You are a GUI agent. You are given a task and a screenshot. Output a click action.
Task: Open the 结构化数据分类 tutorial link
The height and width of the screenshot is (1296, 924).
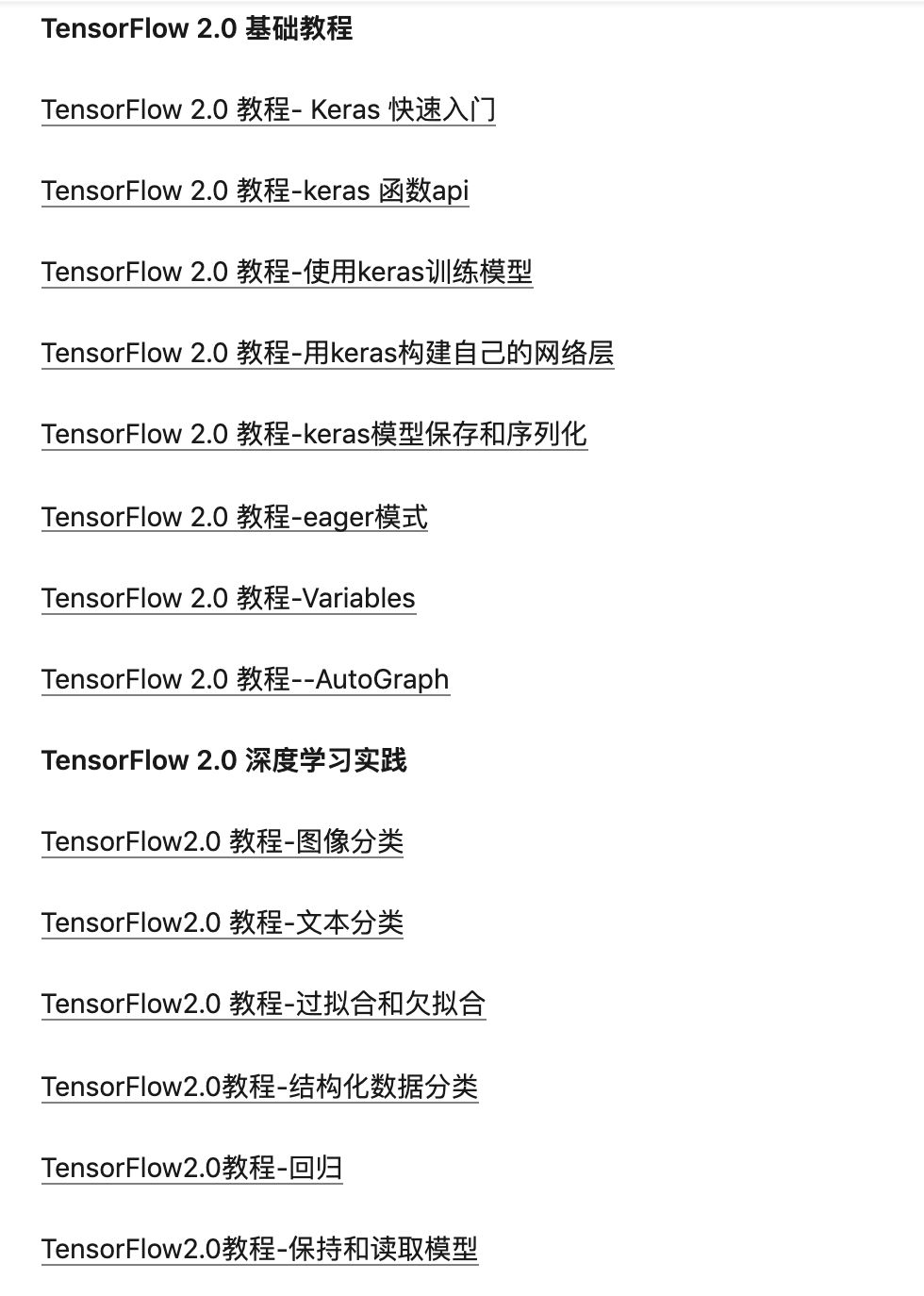259,1087
